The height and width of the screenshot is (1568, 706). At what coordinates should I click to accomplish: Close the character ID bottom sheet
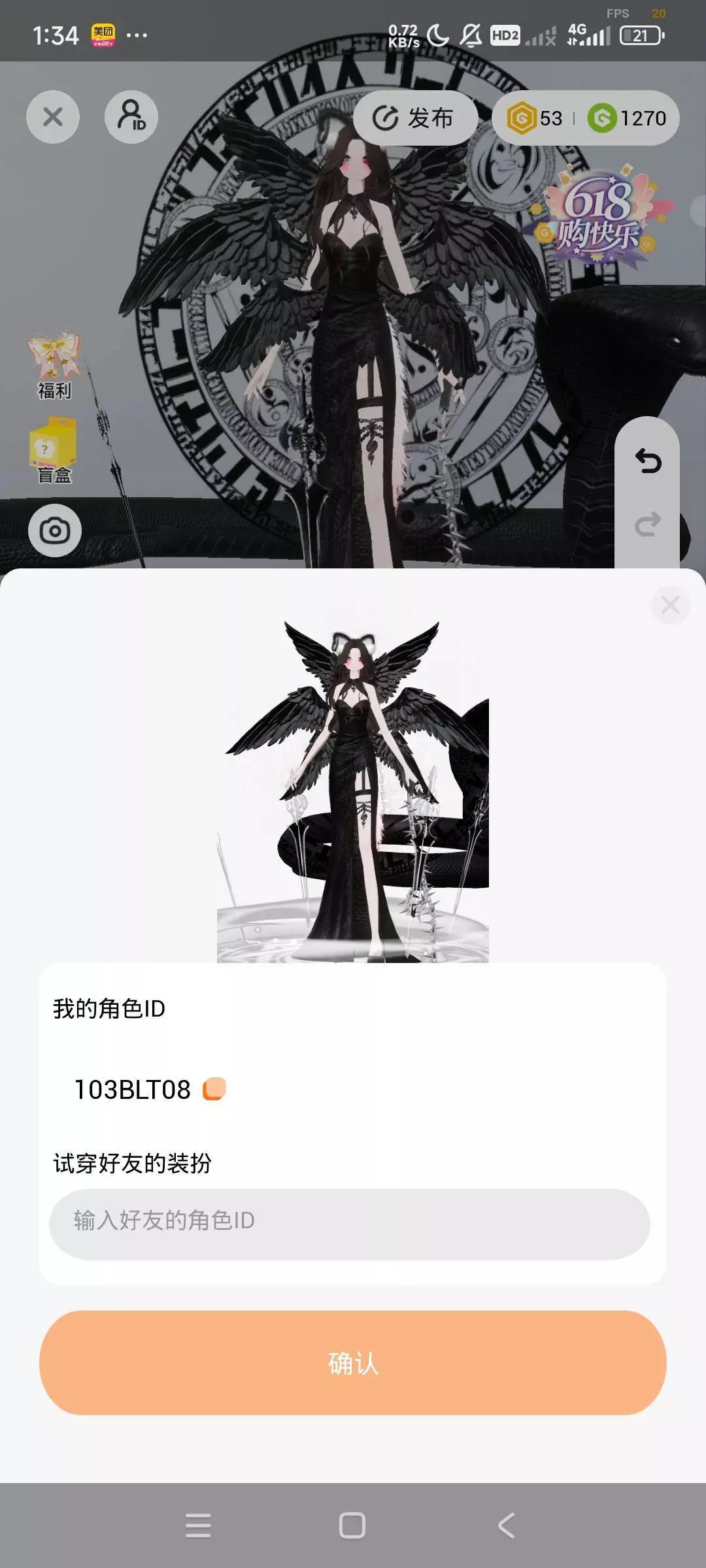(670, 605)
